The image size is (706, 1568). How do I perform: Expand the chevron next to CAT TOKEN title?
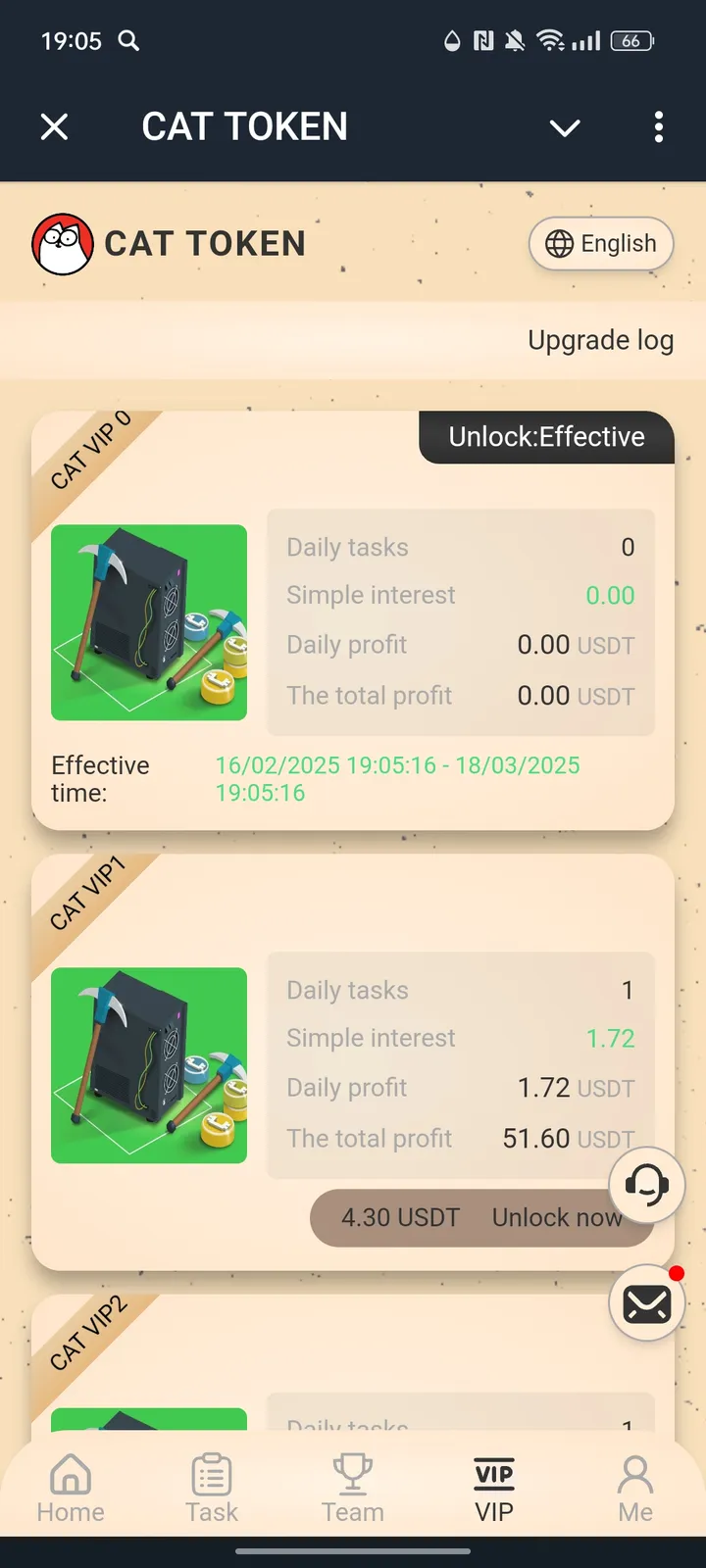(565, 127)
